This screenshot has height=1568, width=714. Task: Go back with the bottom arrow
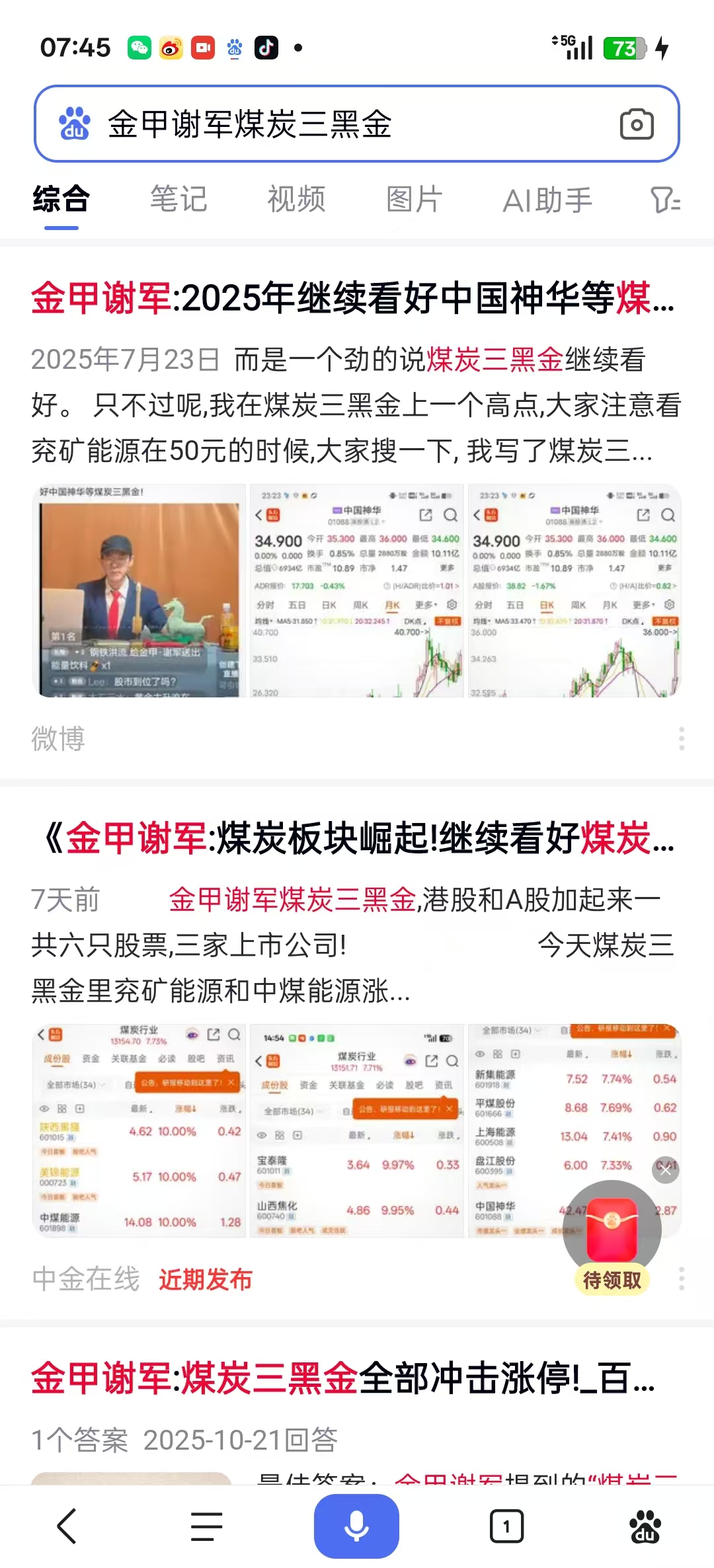[67, 1526]
